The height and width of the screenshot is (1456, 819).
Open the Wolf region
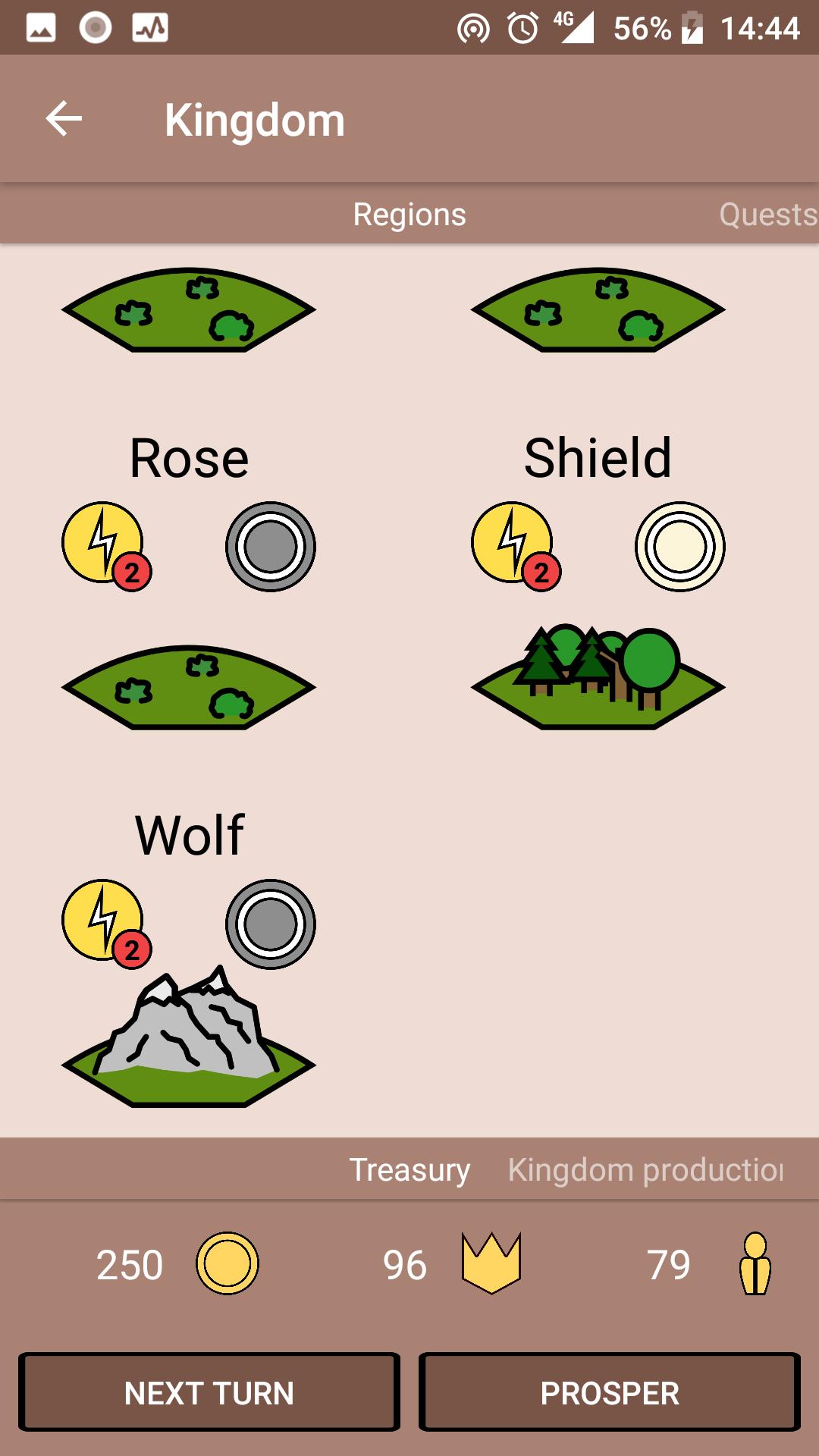tap(189, 835)
